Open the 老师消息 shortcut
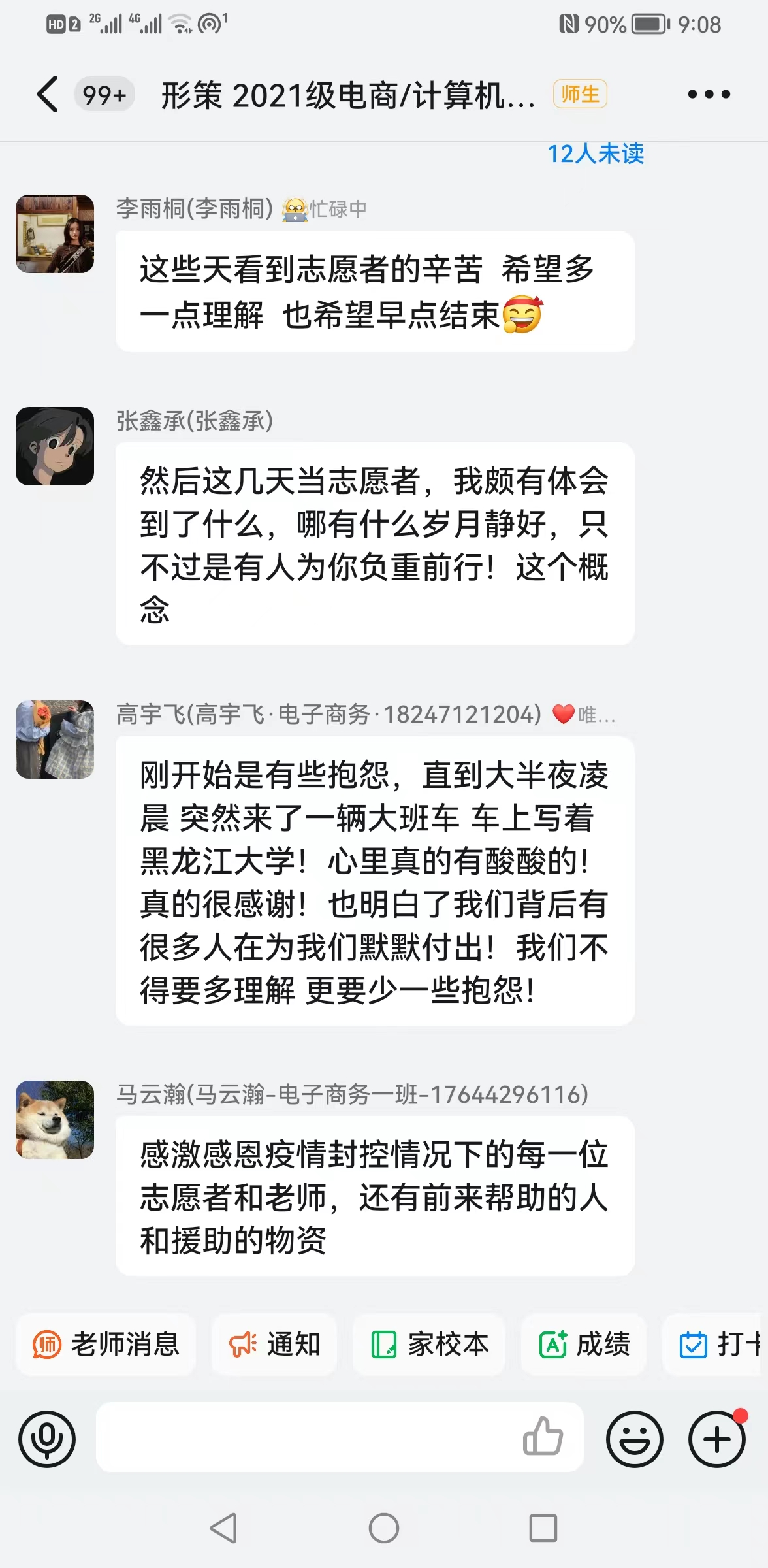This screenshot has height=1568, width=768. 106,1345
